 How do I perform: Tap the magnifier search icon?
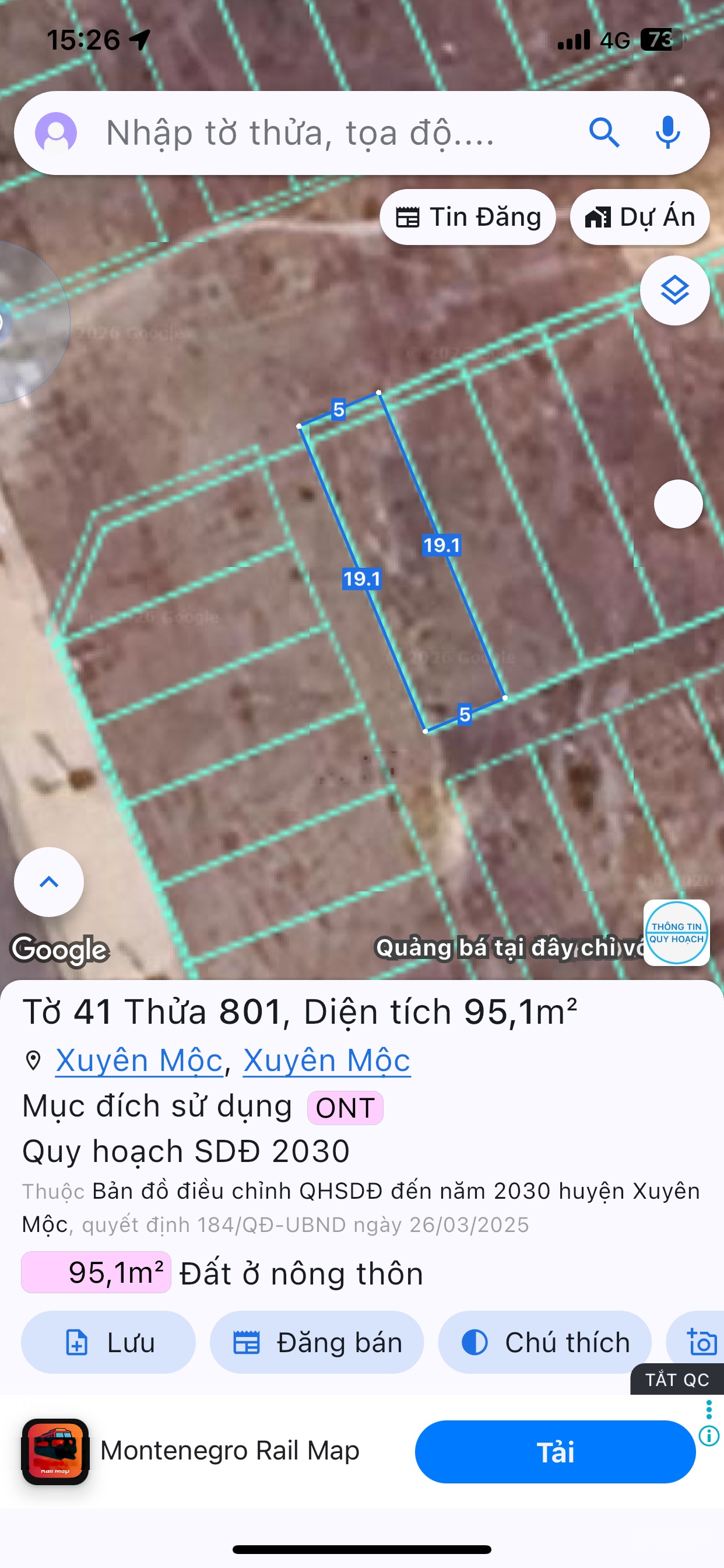point(603,132)
